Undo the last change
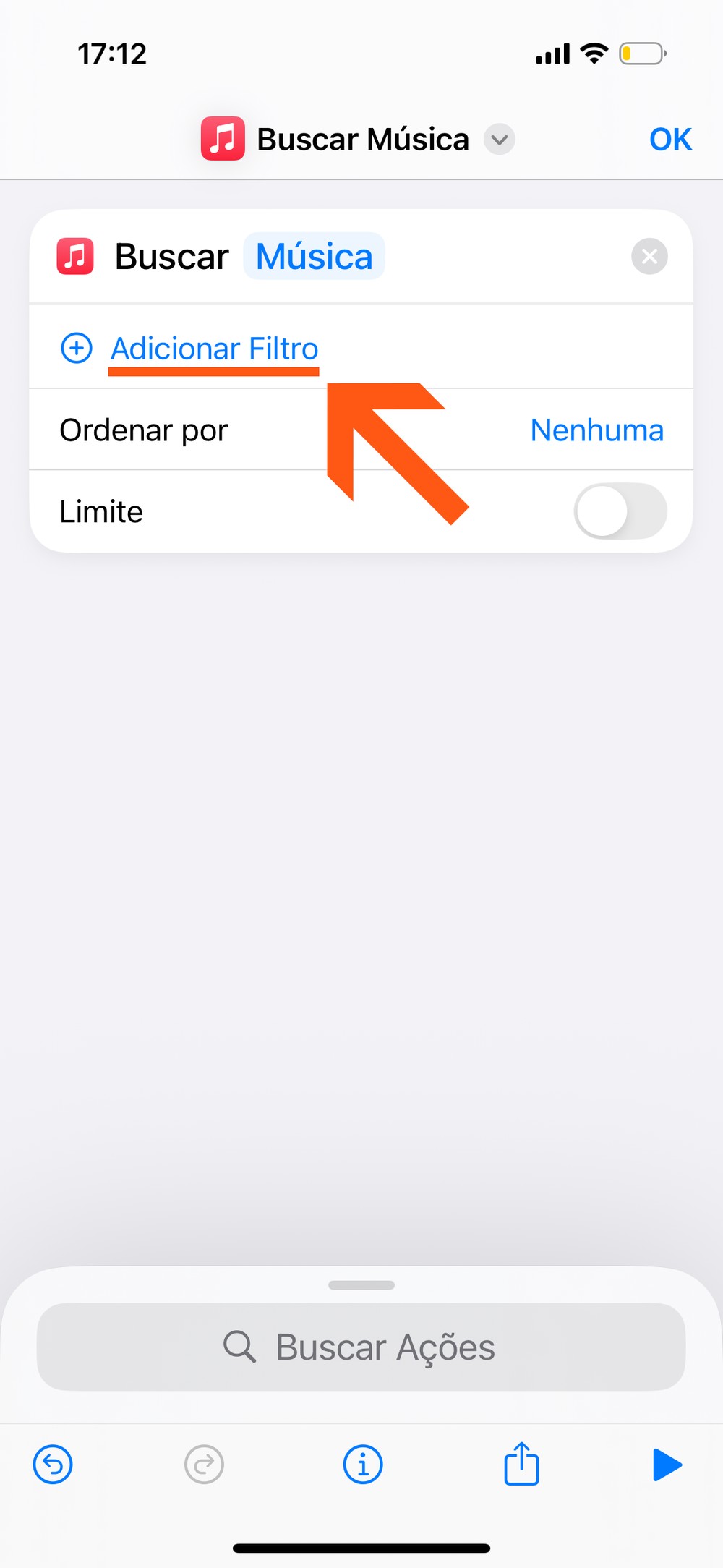The width and height of the screenshot is (723, 1568). click(53, 1465)
